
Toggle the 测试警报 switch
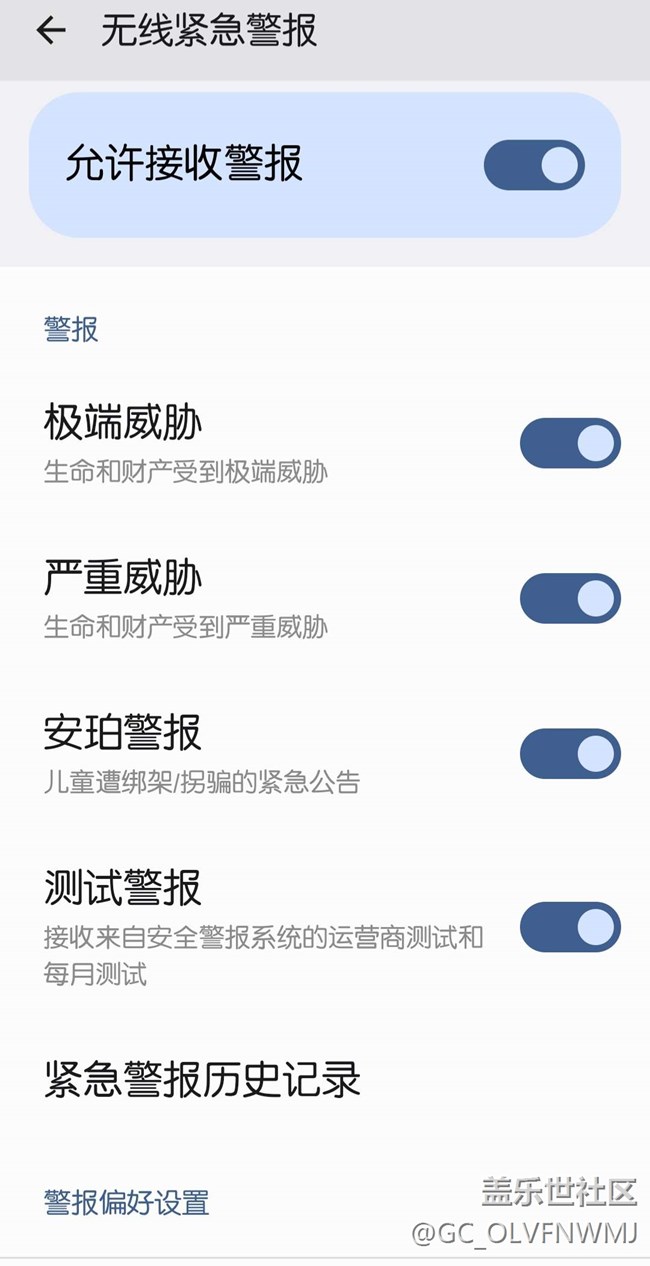[x=570, y=927]
